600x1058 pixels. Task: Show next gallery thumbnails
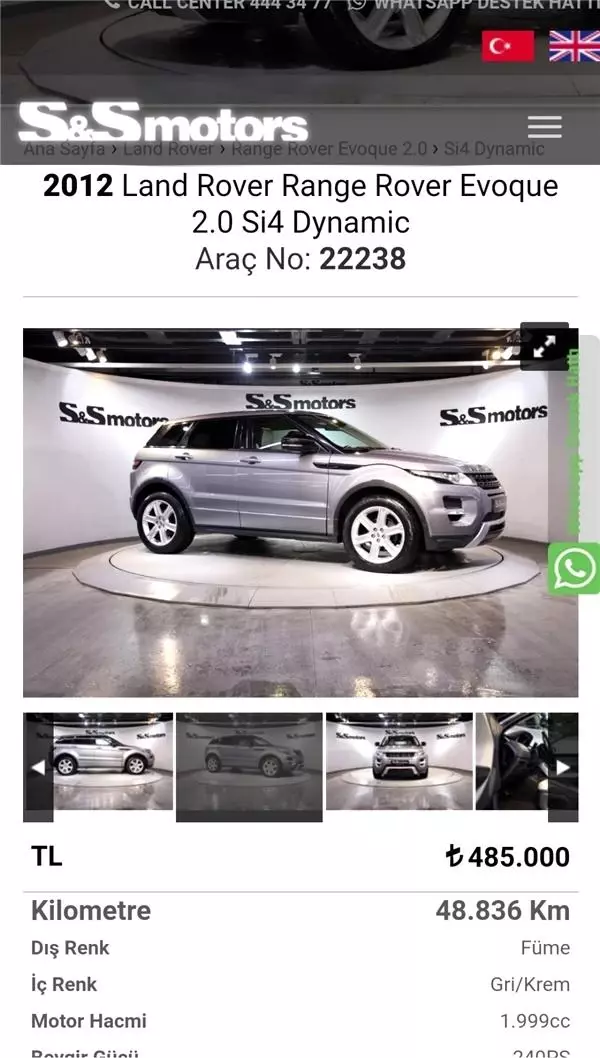(563, 767)
